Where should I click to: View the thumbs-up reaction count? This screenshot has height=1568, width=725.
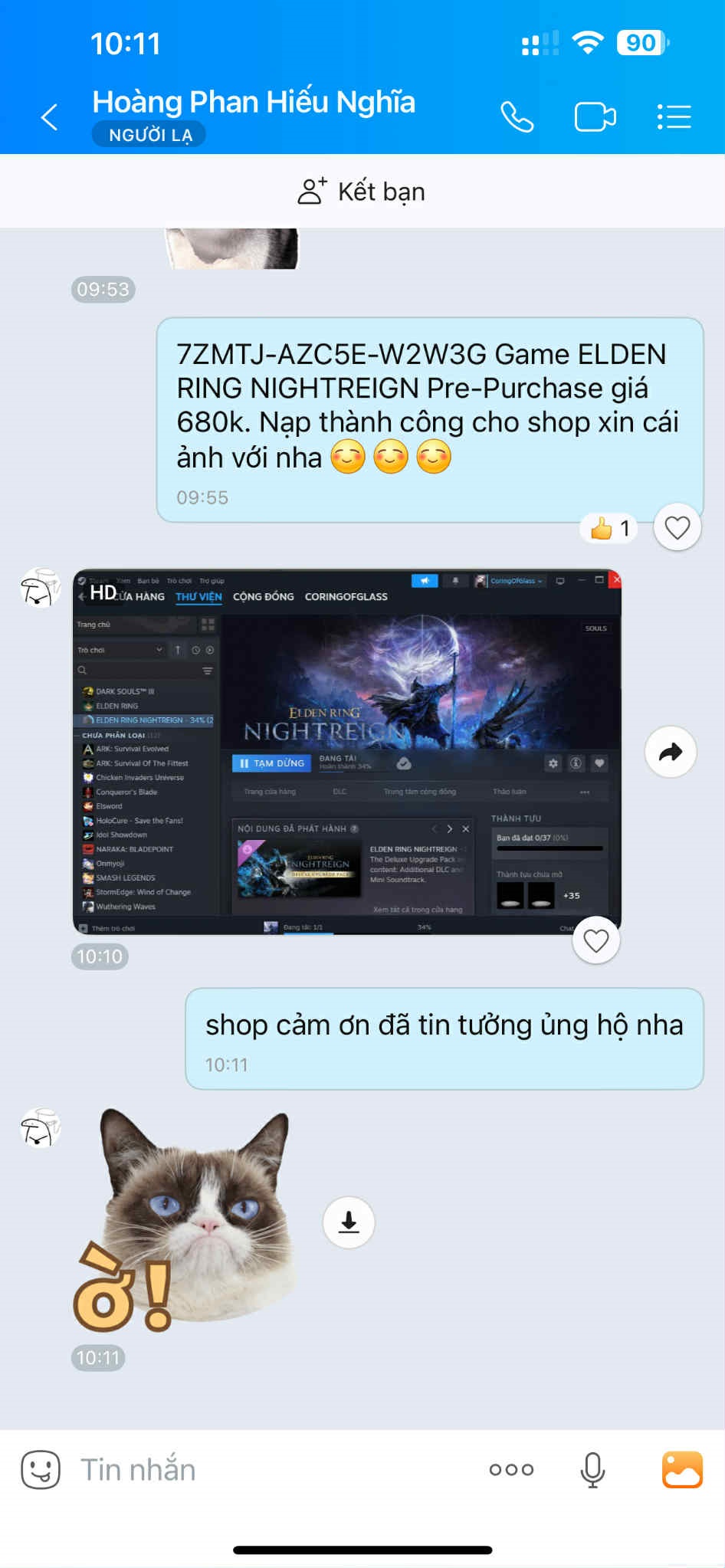pos(610,528)
